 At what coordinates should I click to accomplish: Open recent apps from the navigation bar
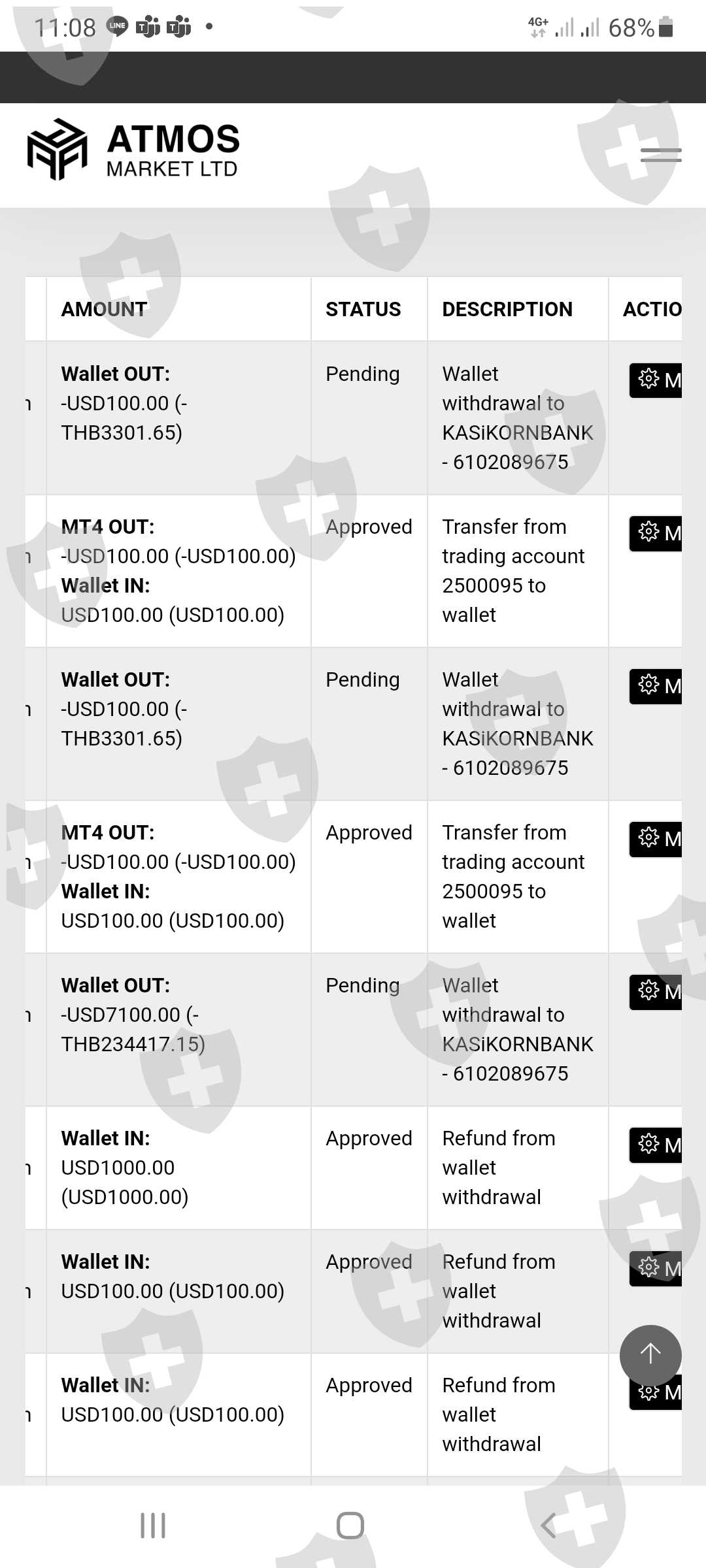pyautogui.click(x=153, y=1526)
